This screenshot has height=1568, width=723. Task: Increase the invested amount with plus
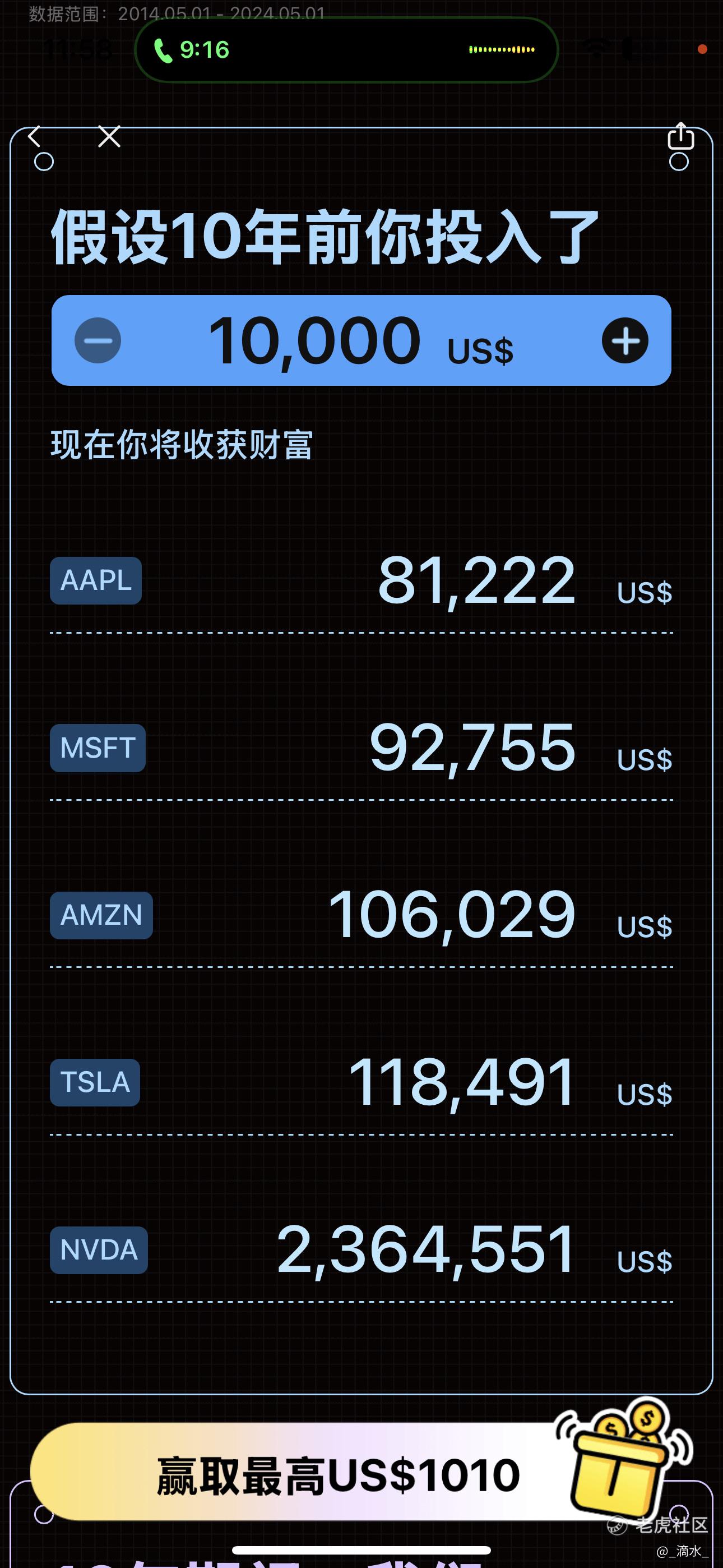click(625, 340)
